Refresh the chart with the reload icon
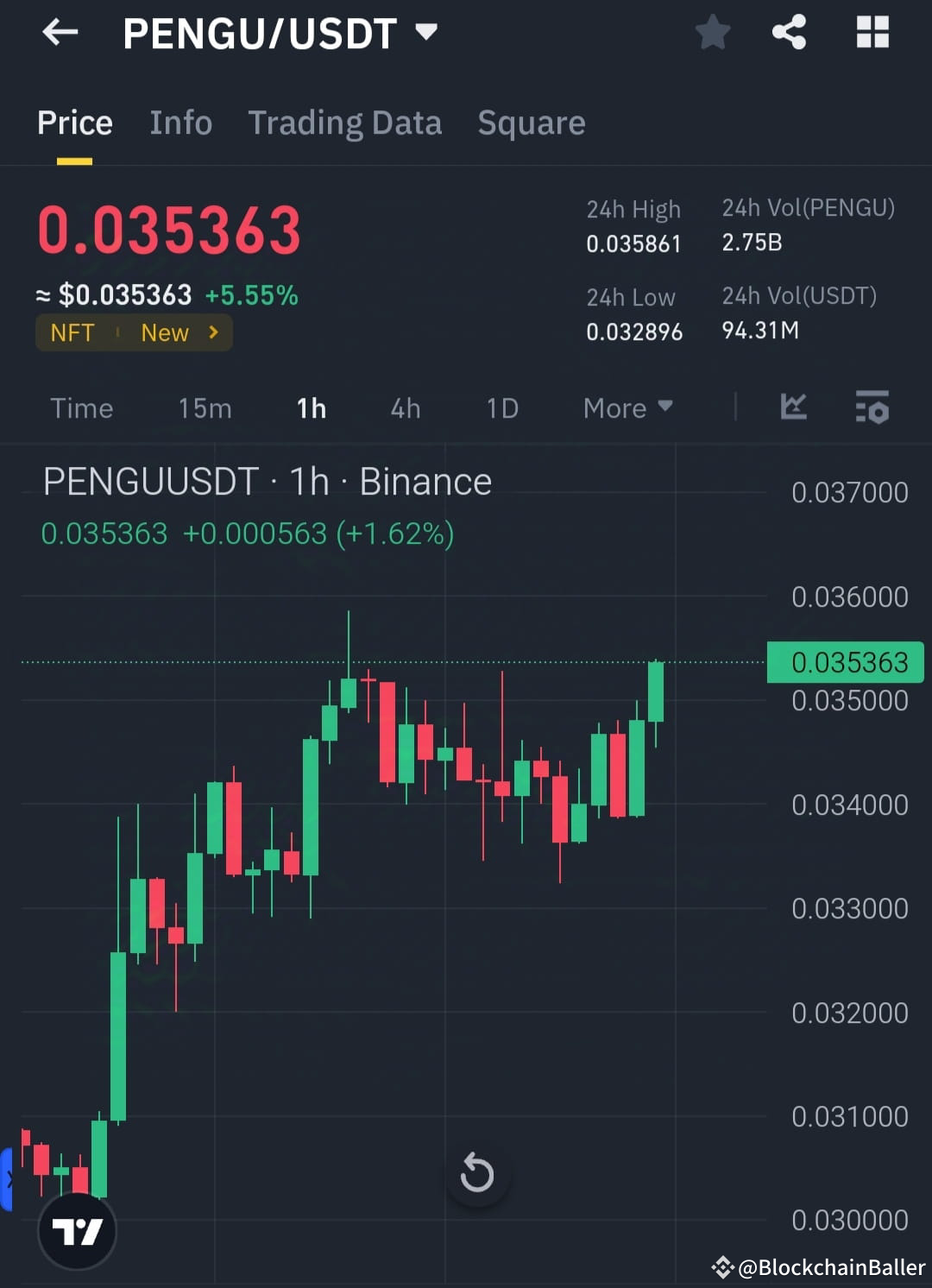 pos(478,1173)
